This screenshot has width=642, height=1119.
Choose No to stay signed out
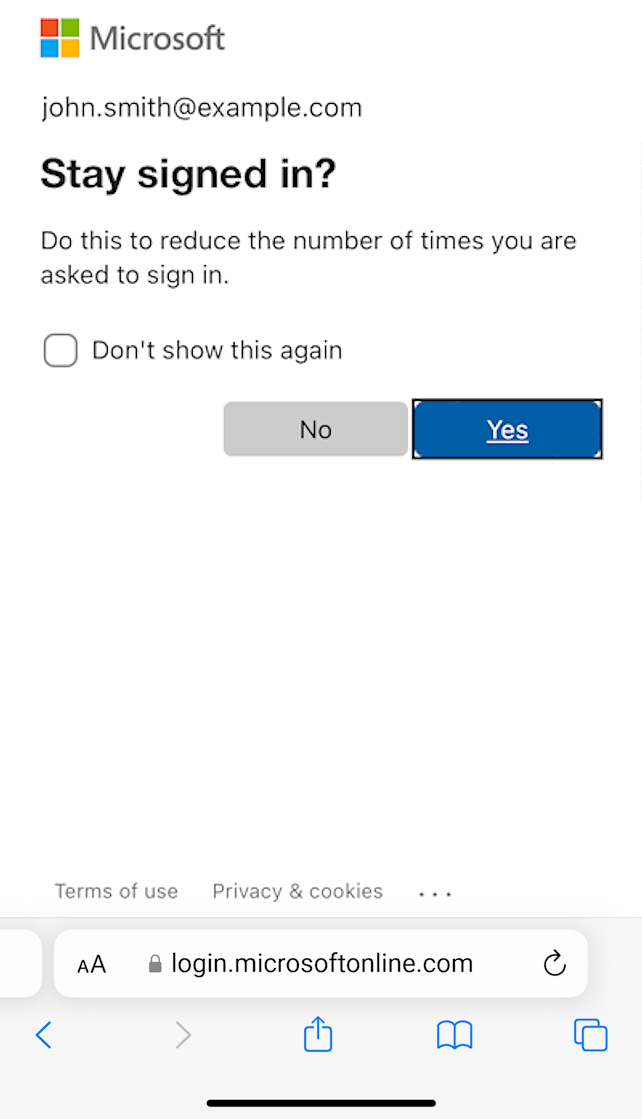coord(315,429)
